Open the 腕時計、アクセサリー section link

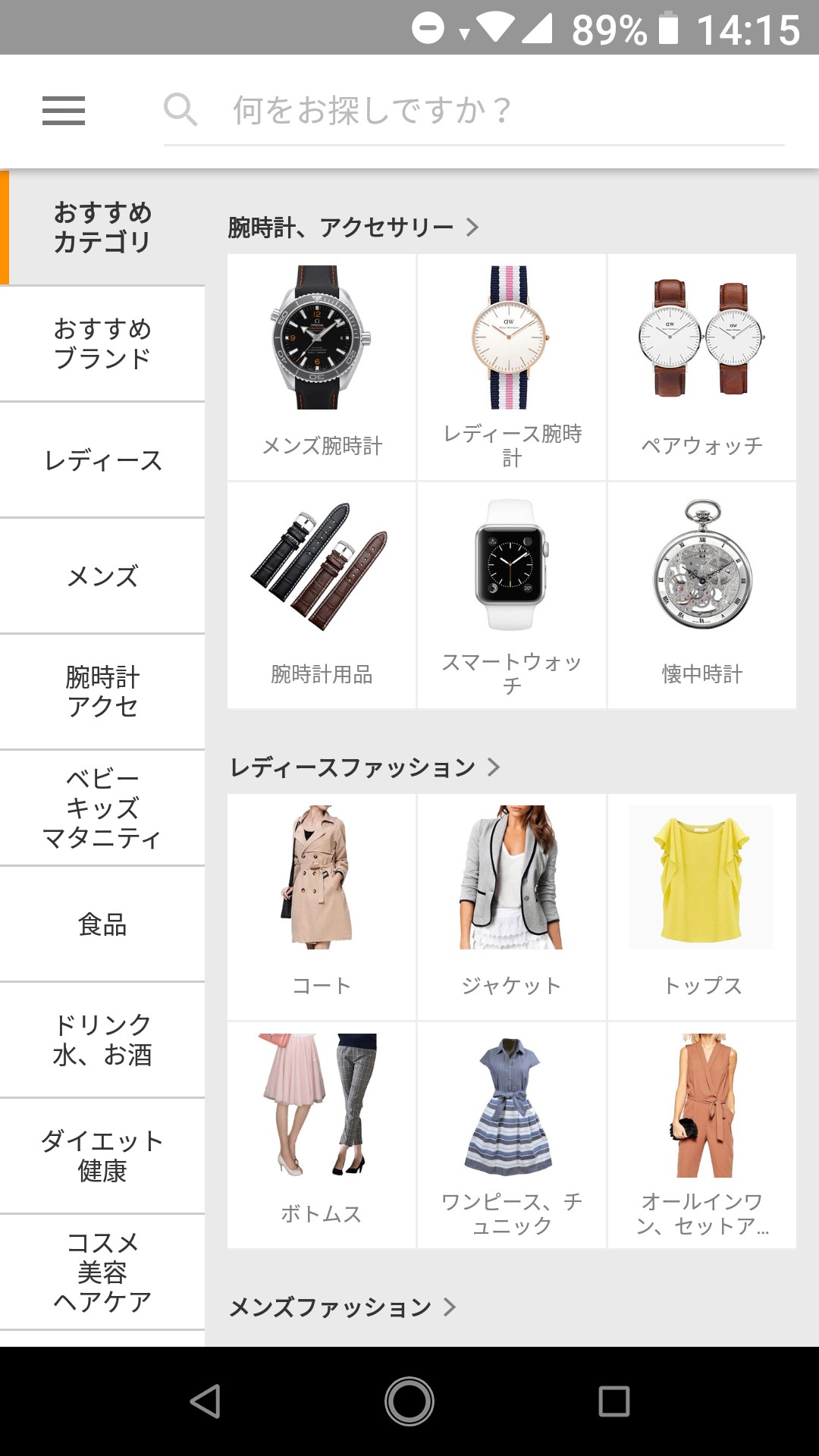coord(353,227)
